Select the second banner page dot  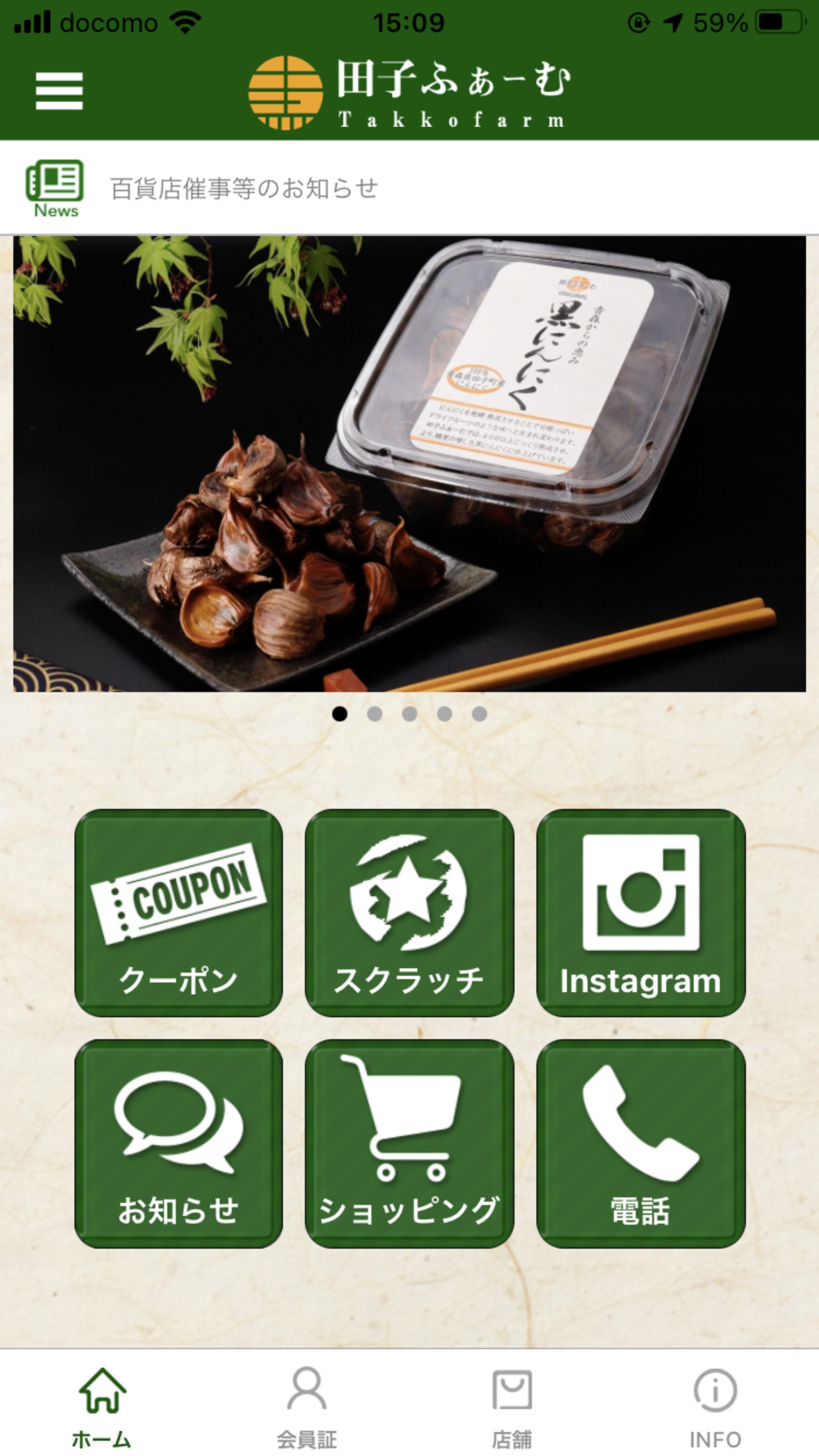click(x=374, y=714)
